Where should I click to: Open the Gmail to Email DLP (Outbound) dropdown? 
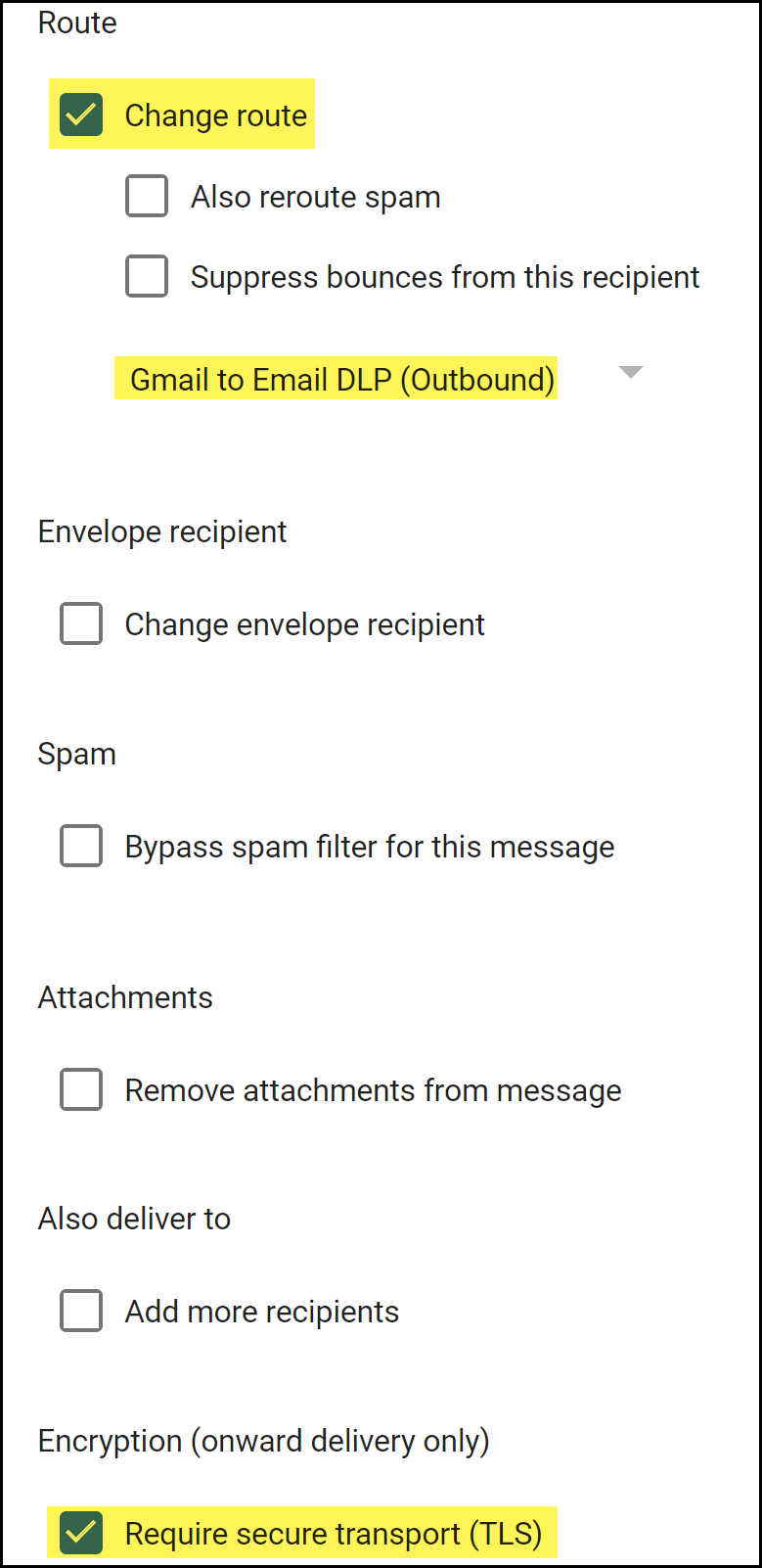coord(630,373)
